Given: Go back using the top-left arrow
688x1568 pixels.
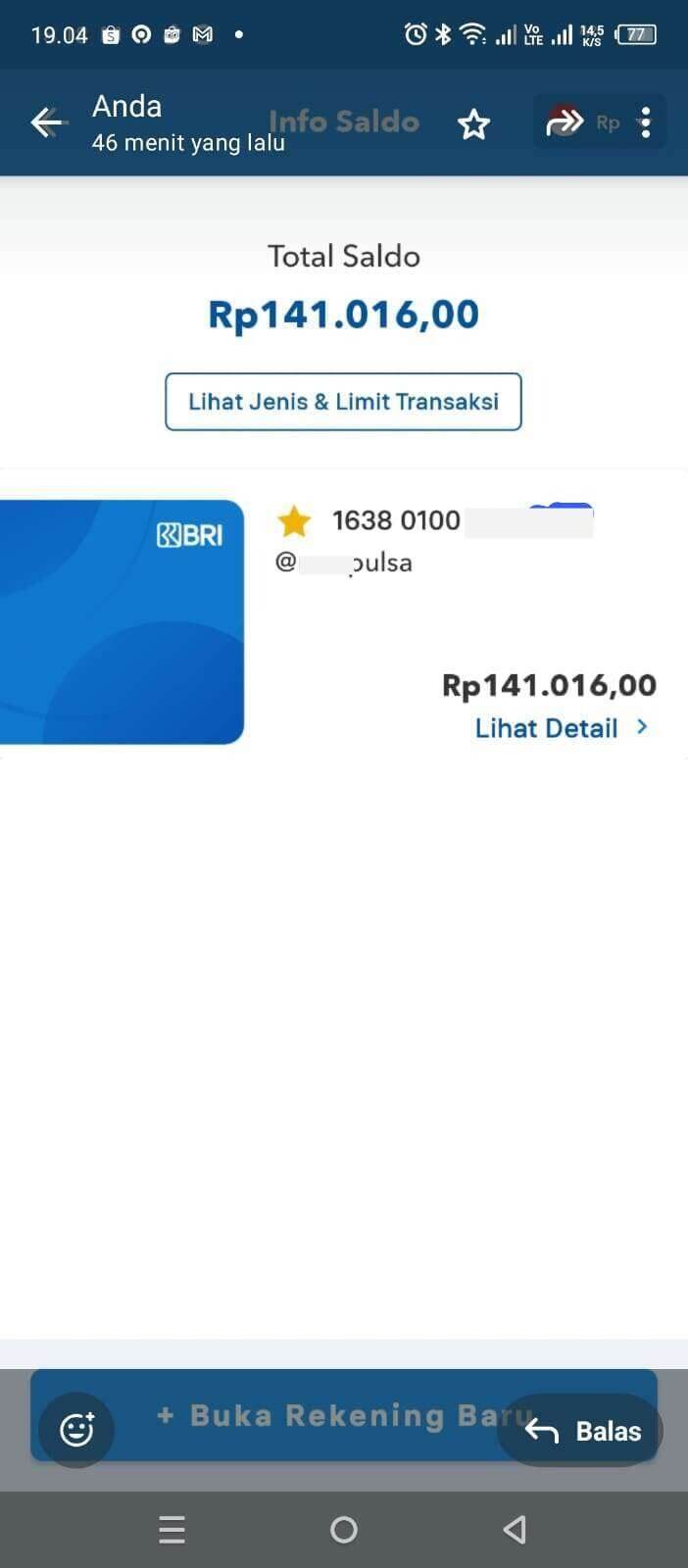Looking at the screenshot, I should (46, 122).
